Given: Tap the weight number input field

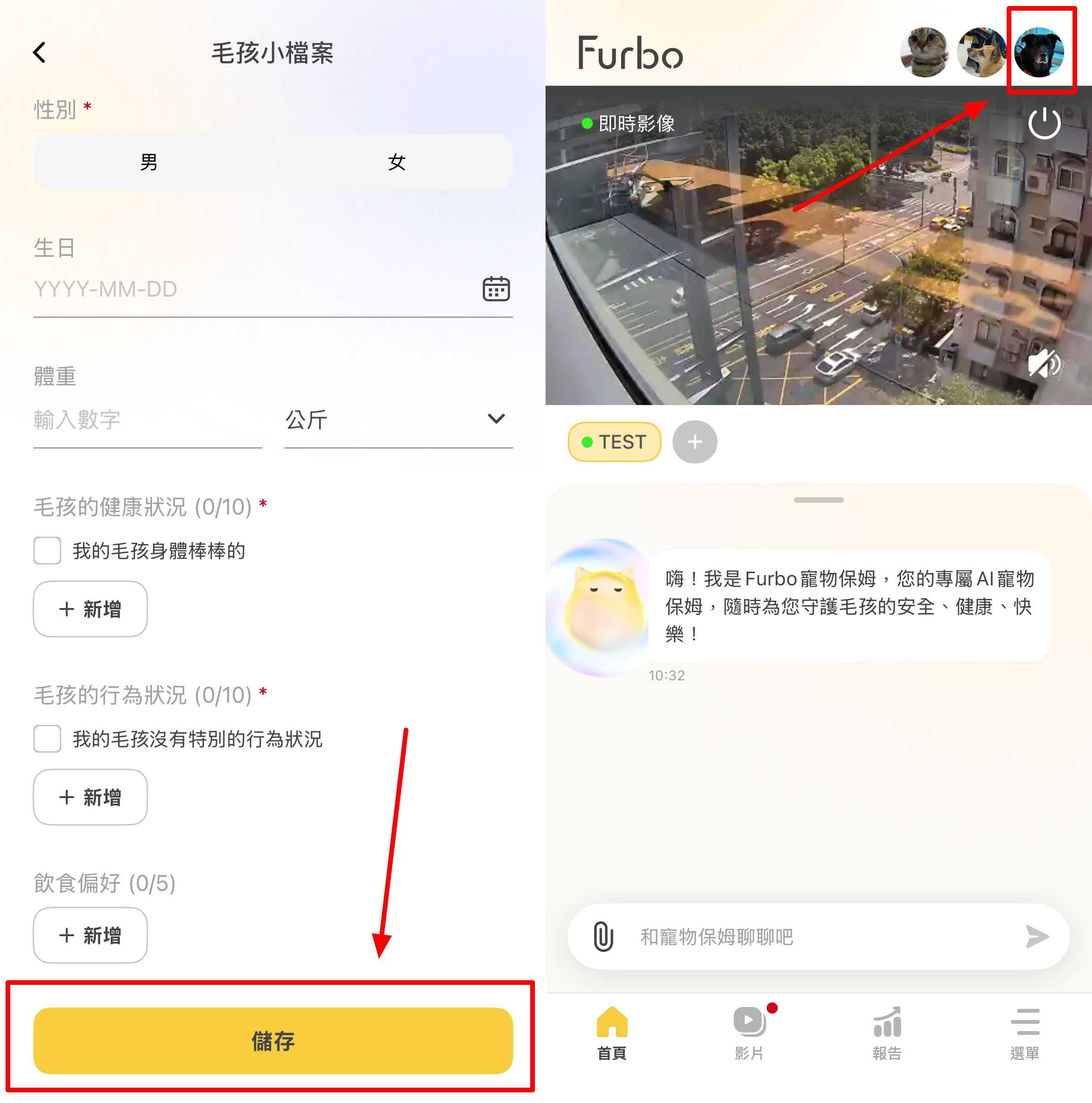Looking at the screenshot, I should click(147, 420).
